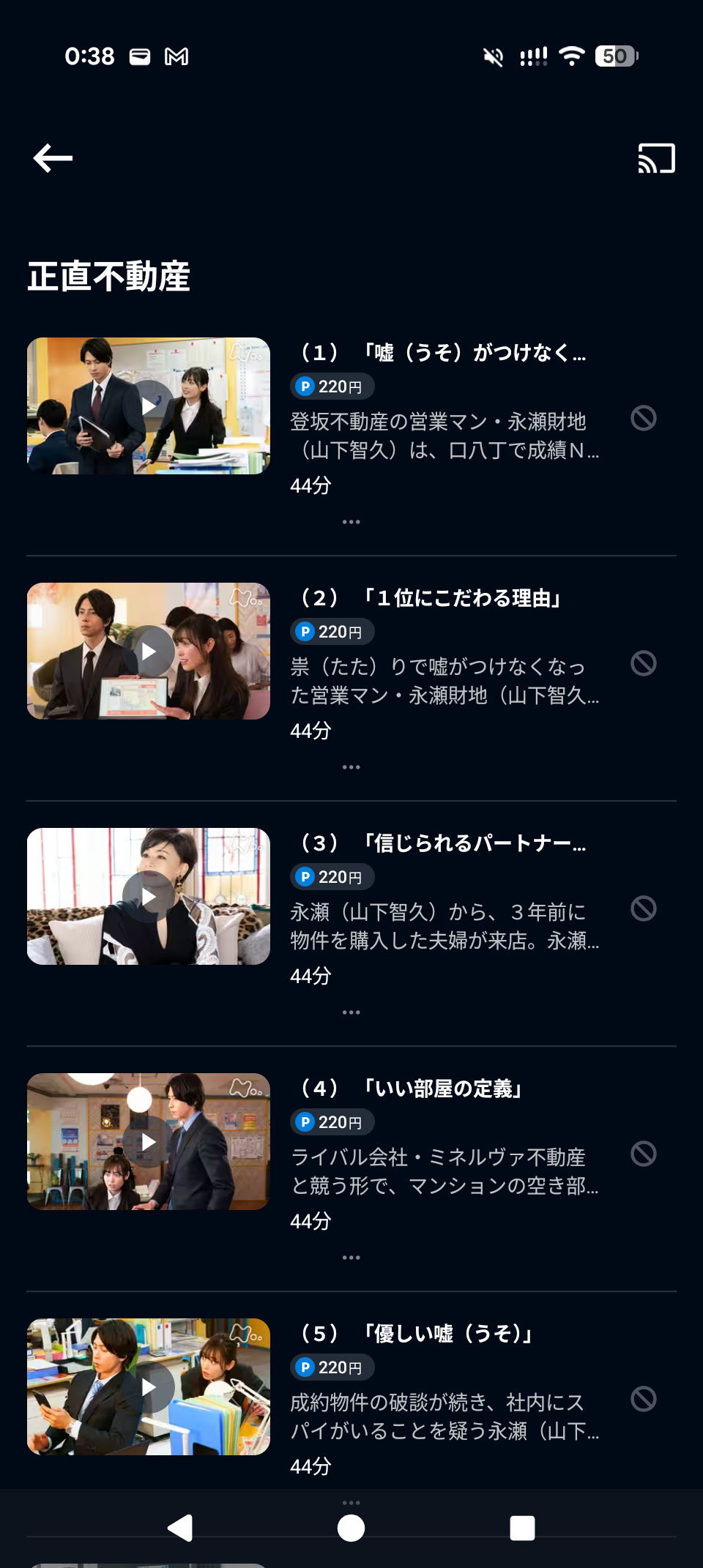703x1568 pixels.
Task: Go to the system home screen
Action: pos(351,1528)
